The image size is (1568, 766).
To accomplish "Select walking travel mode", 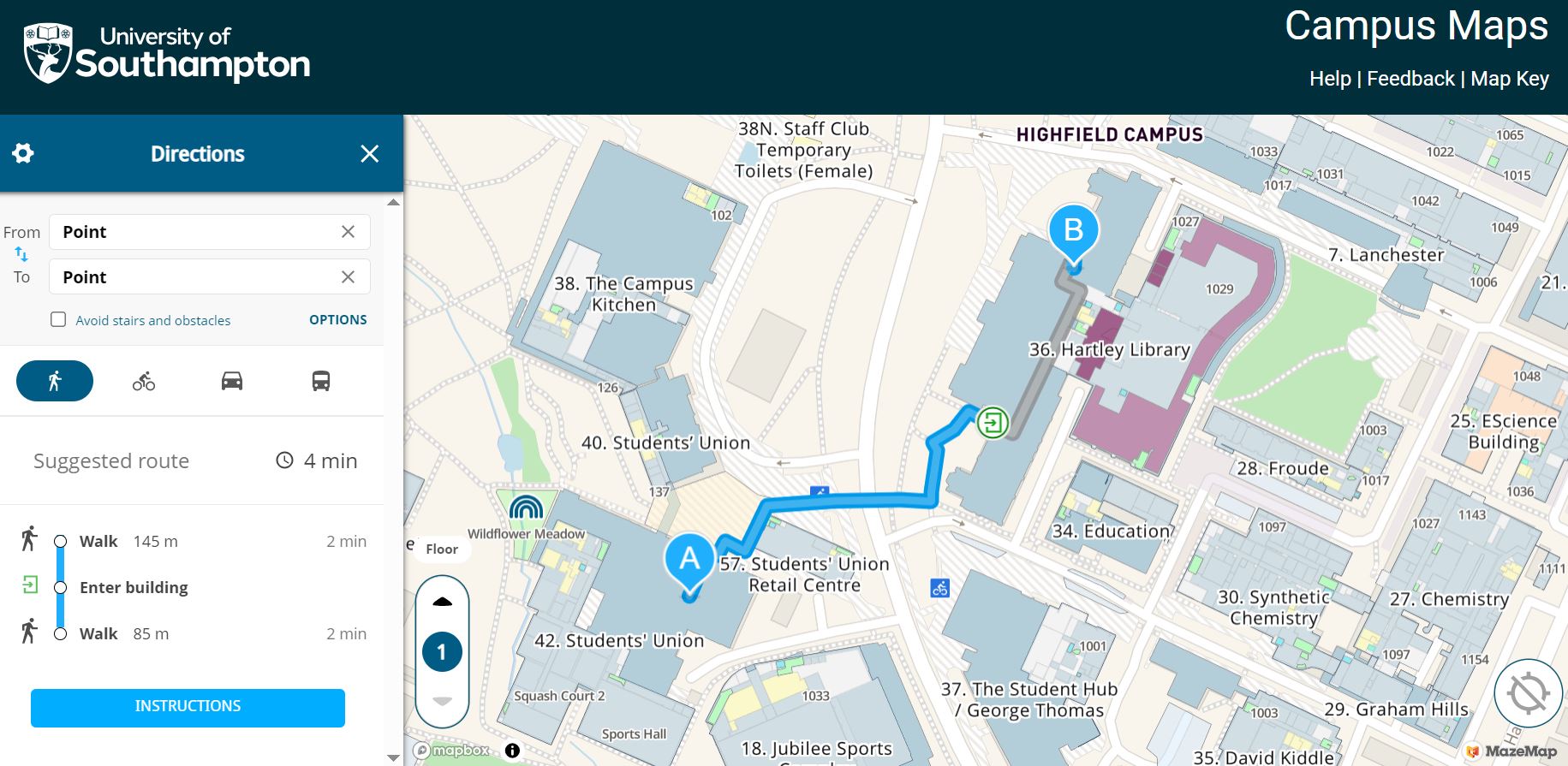I will [x=55, y=381].
